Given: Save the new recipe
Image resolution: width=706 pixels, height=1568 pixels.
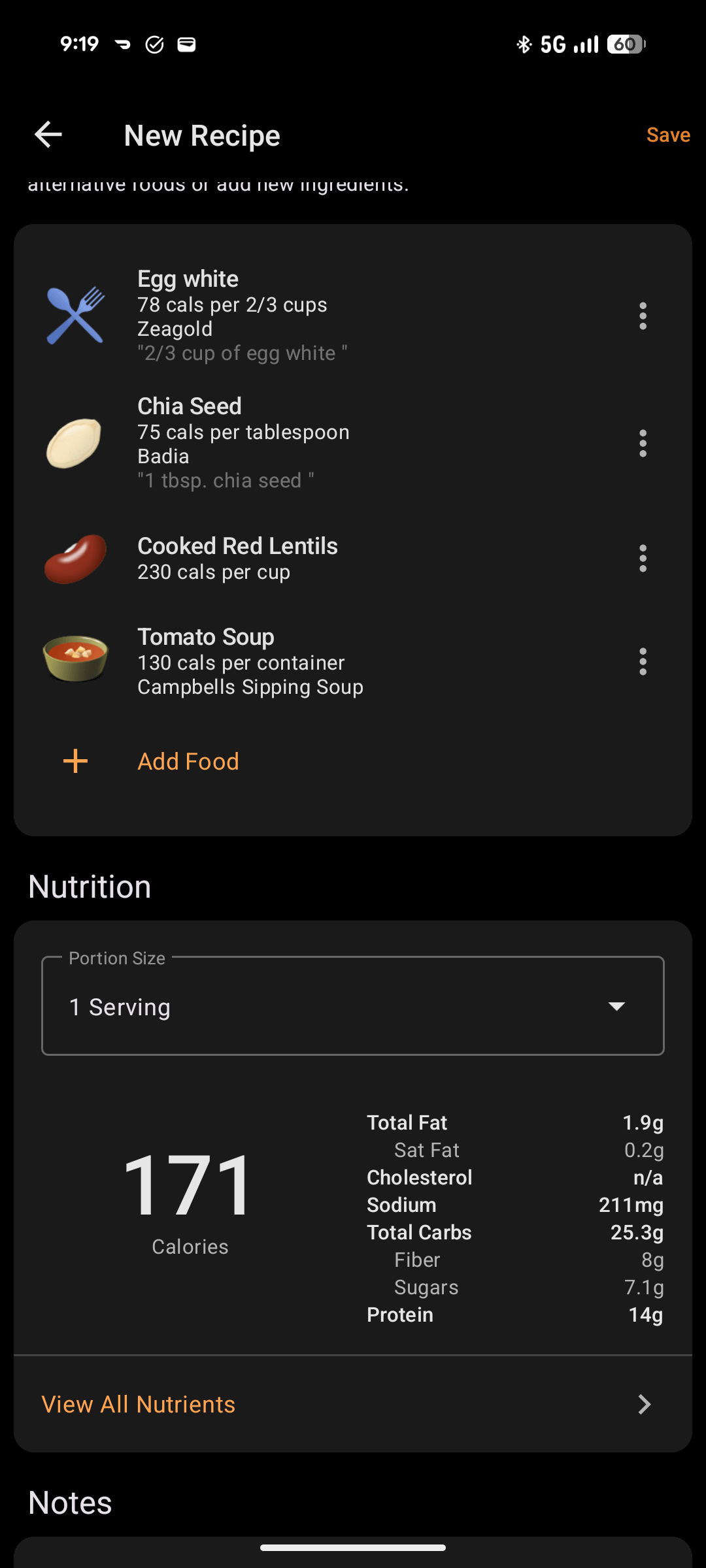Looking at the screenshot, I should pyautogui.click(x=667, y=135).
